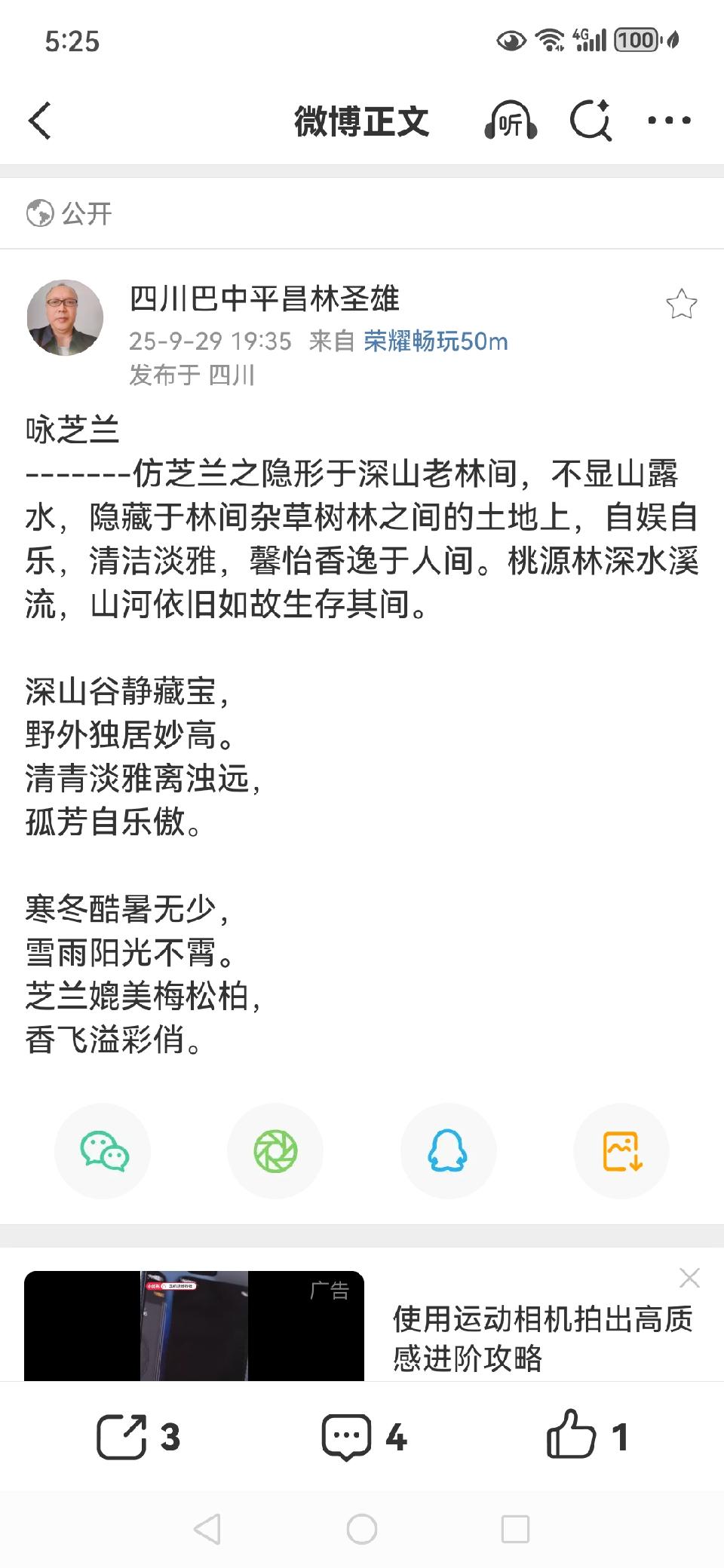The width and height of the screenshot is (724, 1568).
Task: Open the 荣耀畅玩50m device link
Action: 436,341
